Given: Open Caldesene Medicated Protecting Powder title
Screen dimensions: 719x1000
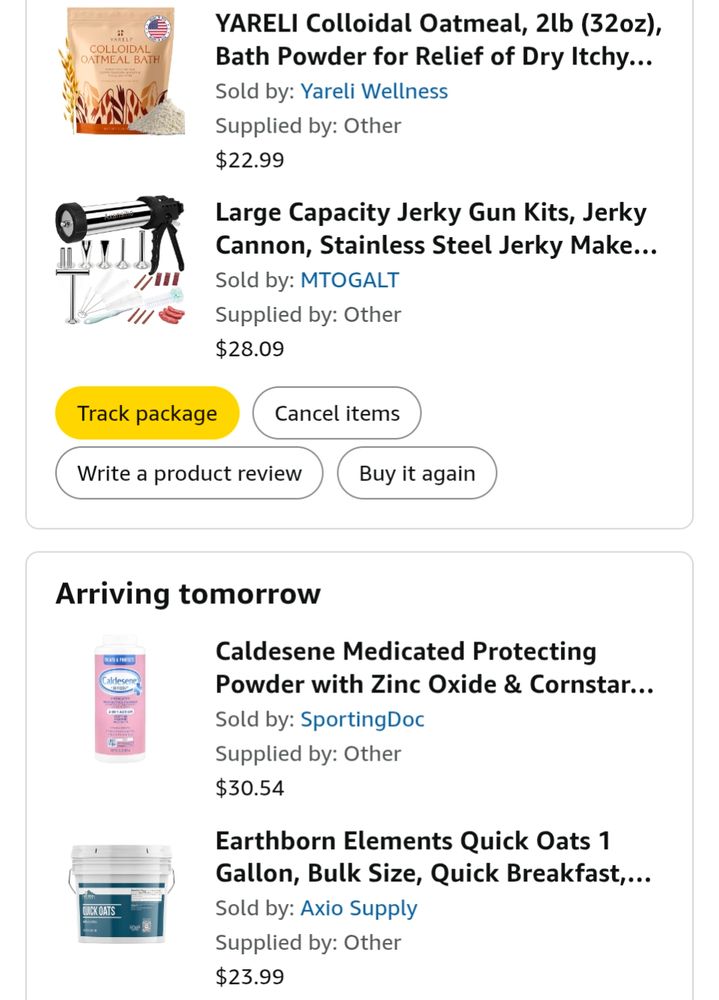Looking at the screenshot, I should (x=434, y=668).
